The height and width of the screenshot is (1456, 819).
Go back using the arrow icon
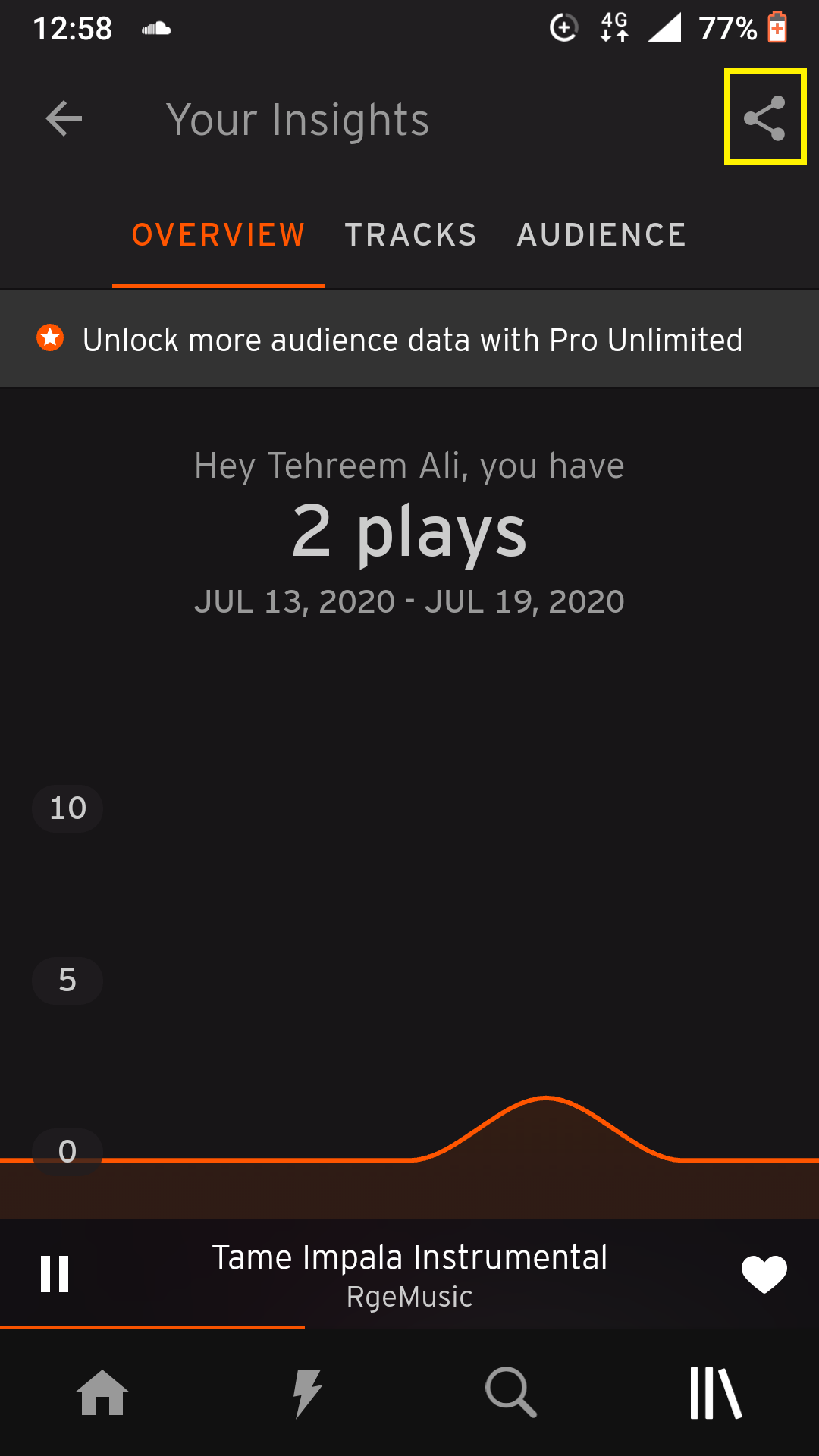(64, 119)
